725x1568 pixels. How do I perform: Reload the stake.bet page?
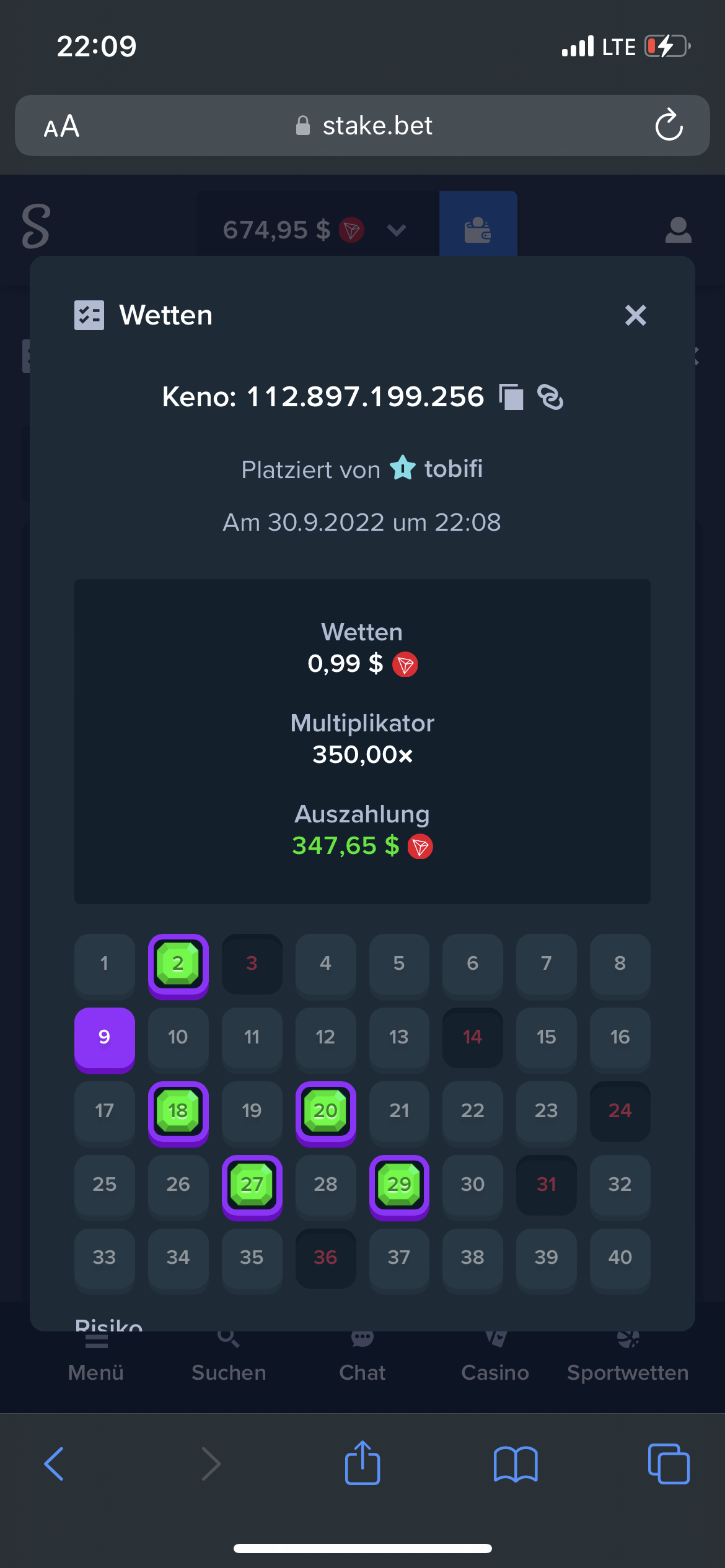[x=669, y=125]
